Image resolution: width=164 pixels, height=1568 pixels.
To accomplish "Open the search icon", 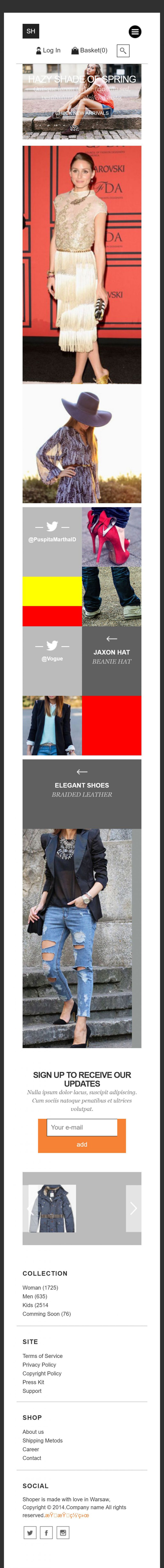I will [123, 51].
